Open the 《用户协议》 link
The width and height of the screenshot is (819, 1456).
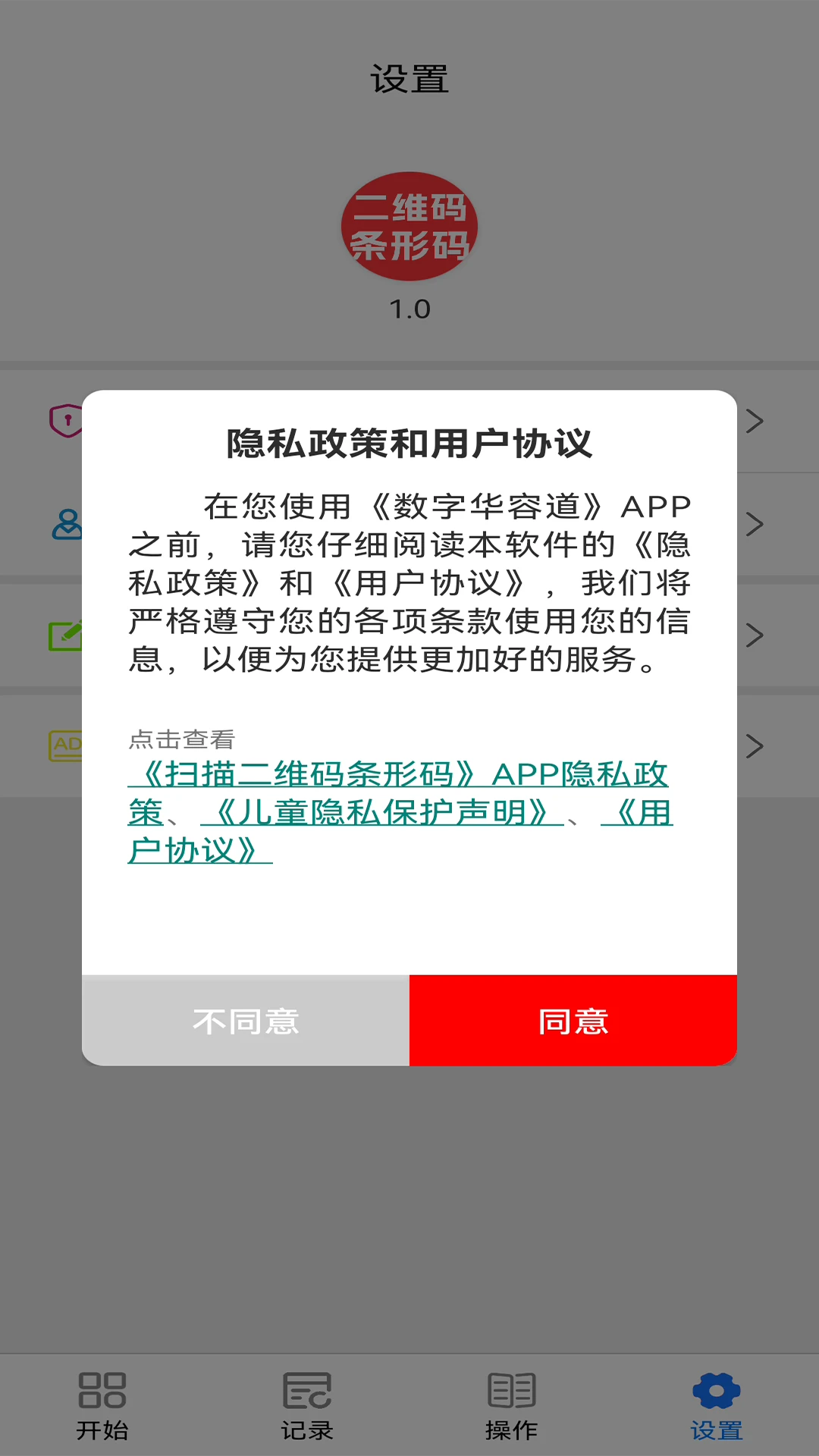tap(199, 851)
